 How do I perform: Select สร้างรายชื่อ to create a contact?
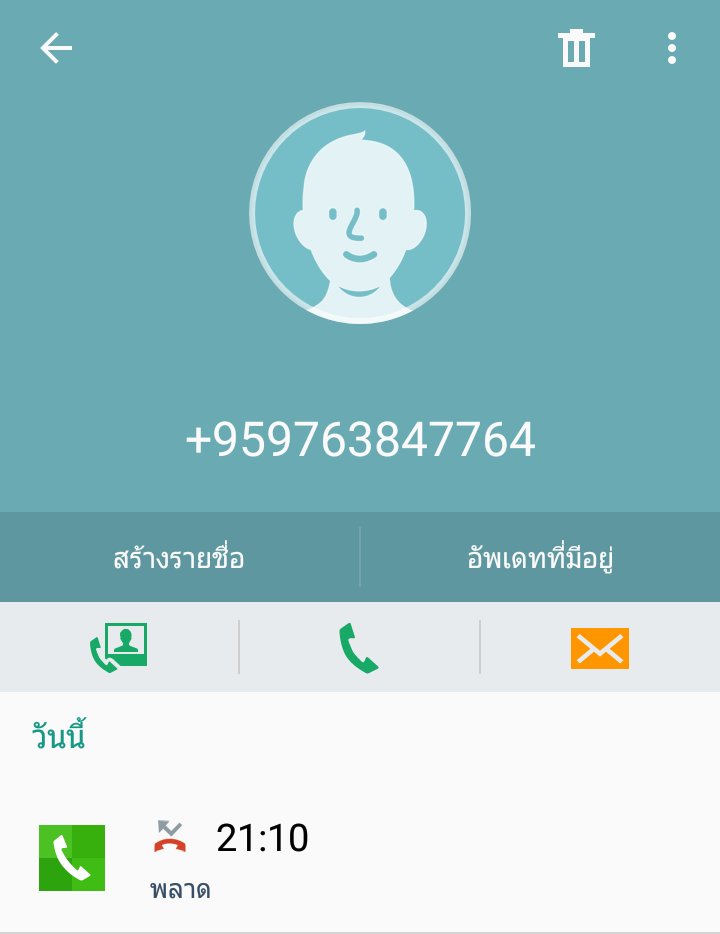point(179,558)
